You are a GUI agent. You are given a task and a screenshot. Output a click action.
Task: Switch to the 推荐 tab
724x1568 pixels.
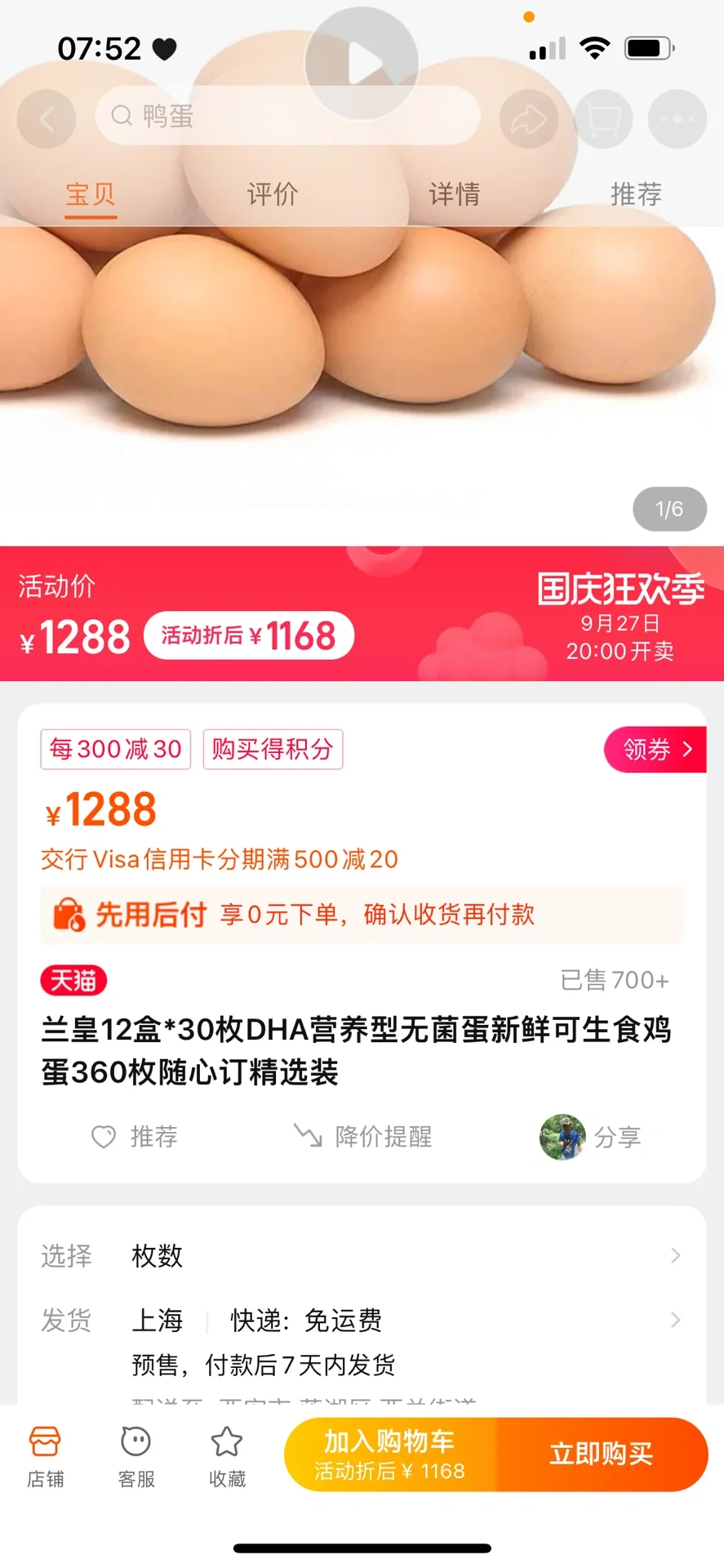(x=636, y=194)
